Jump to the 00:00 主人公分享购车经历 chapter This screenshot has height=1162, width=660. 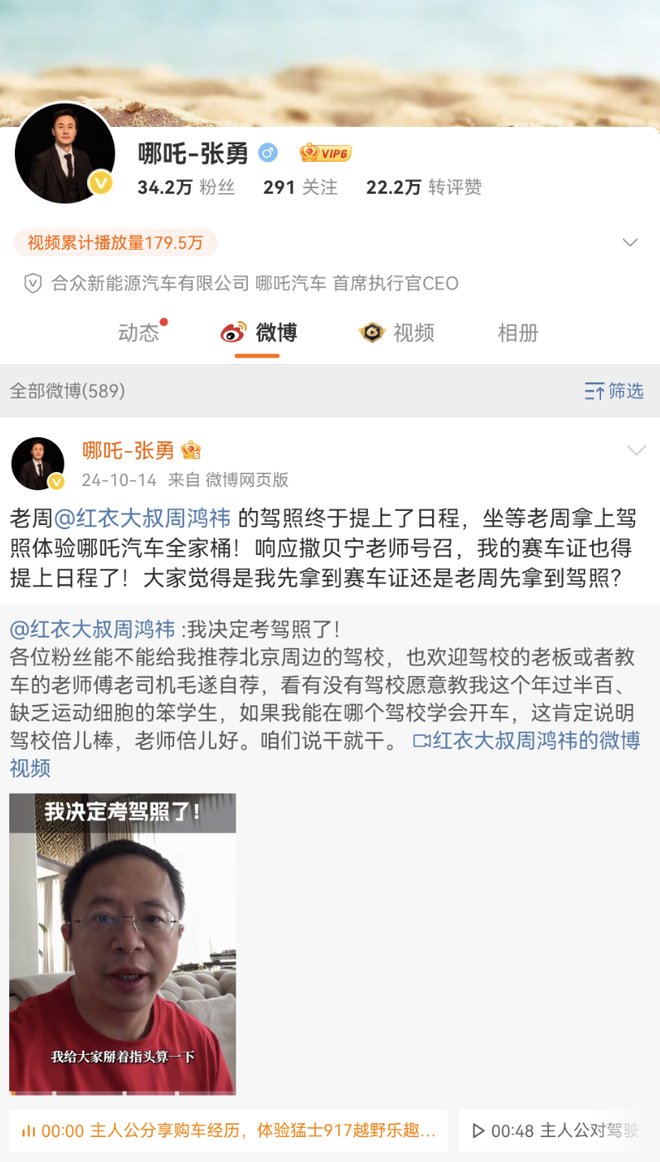(229, 1131)
